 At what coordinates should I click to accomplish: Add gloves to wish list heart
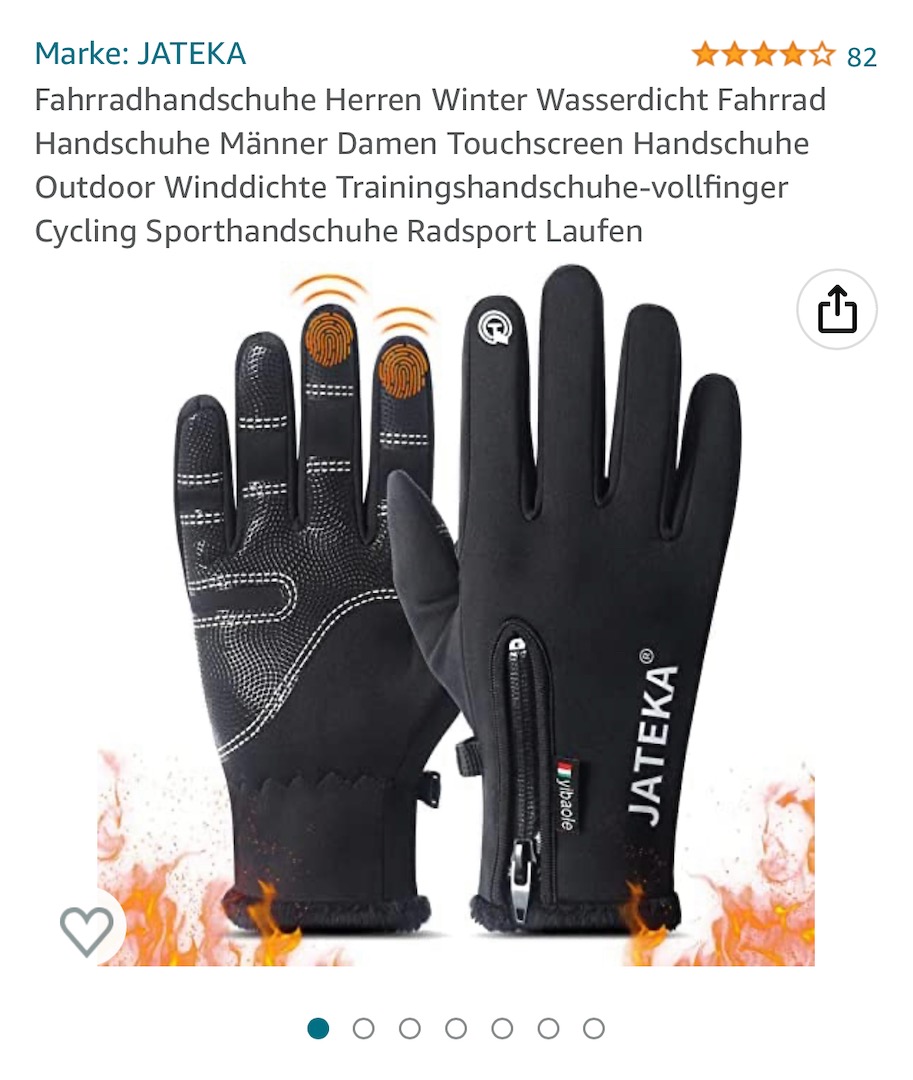coord(86,931)
